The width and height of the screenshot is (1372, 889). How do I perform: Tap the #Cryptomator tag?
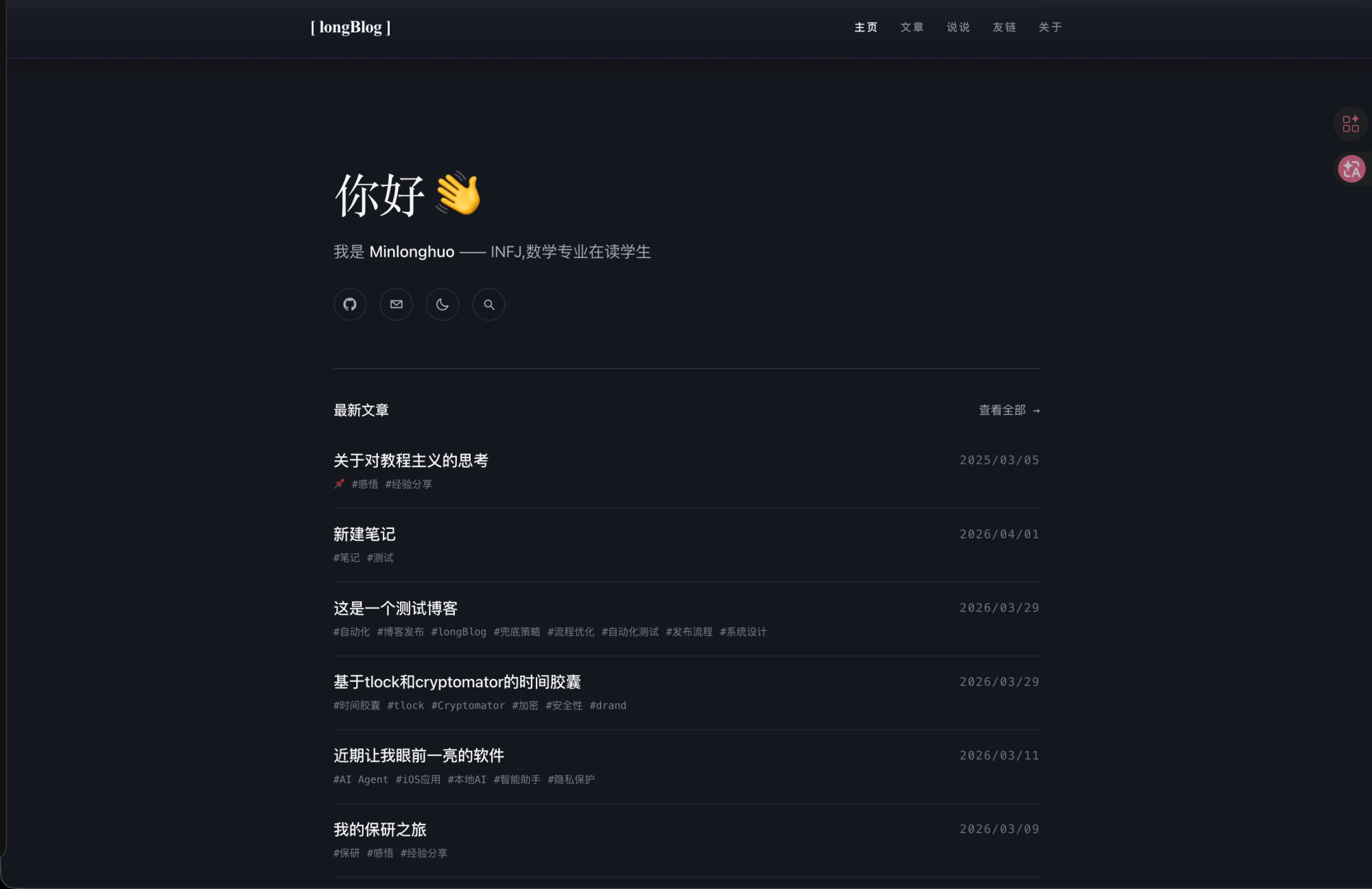468,705
